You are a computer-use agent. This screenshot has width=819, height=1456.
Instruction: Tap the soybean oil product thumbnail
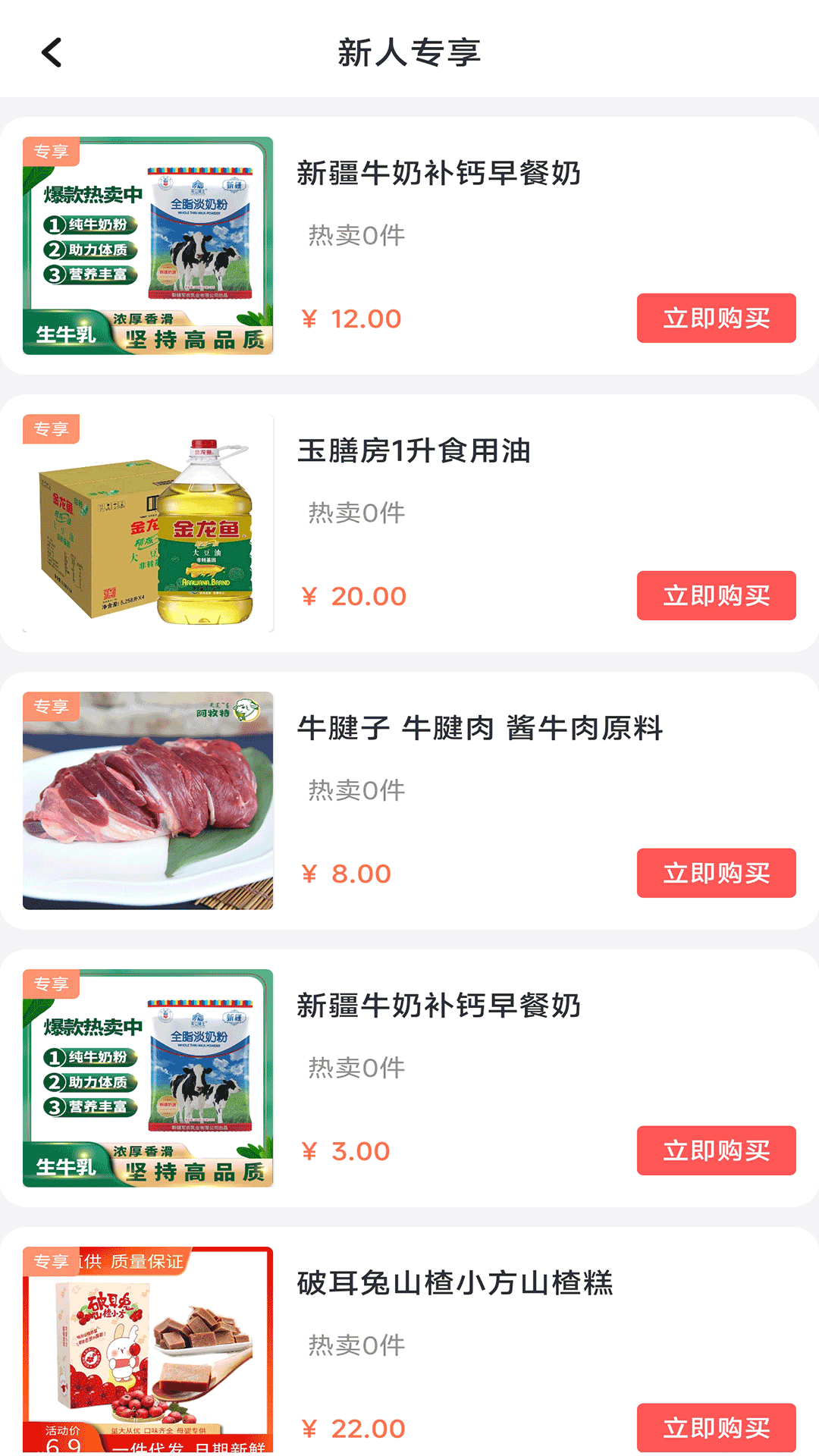149,531
